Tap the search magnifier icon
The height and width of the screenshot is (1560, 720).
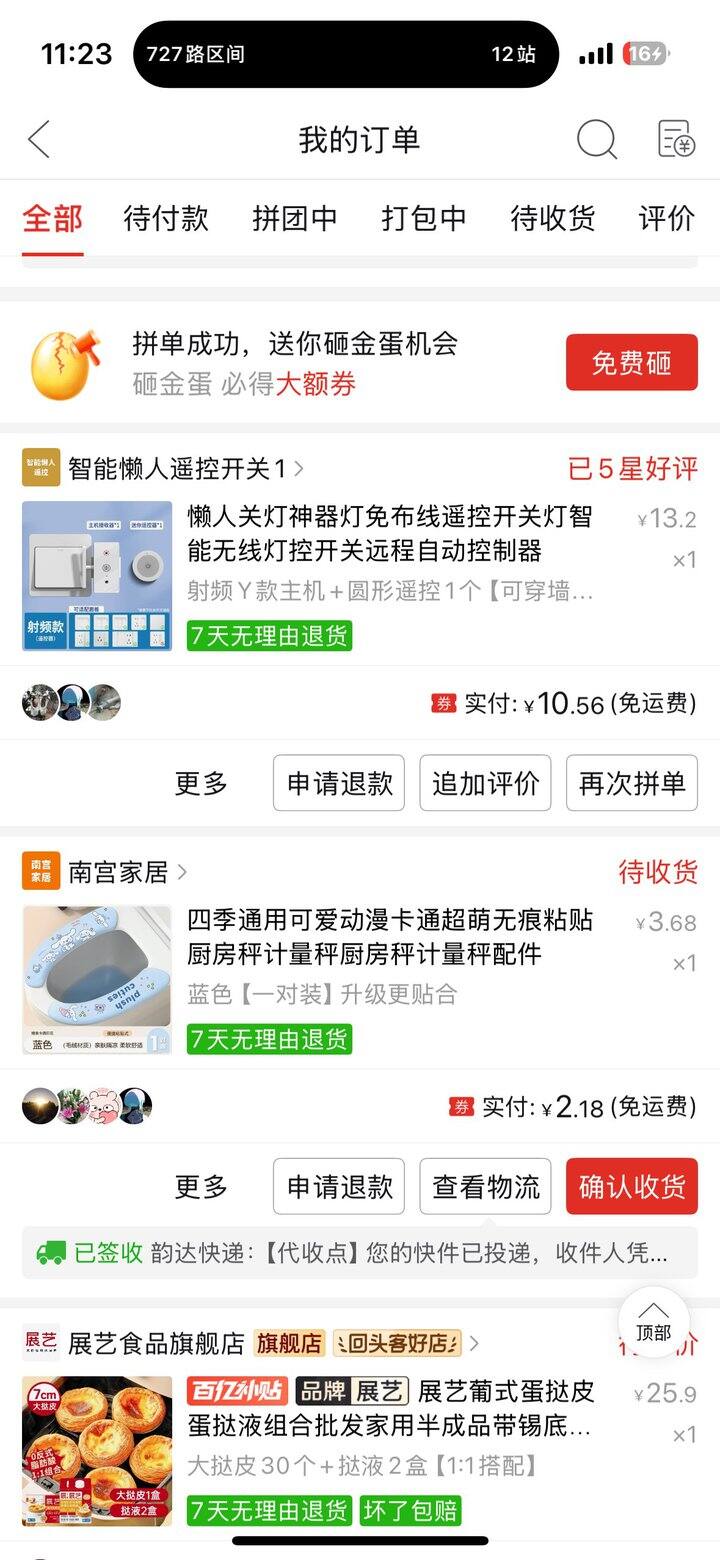click(597, 140)
